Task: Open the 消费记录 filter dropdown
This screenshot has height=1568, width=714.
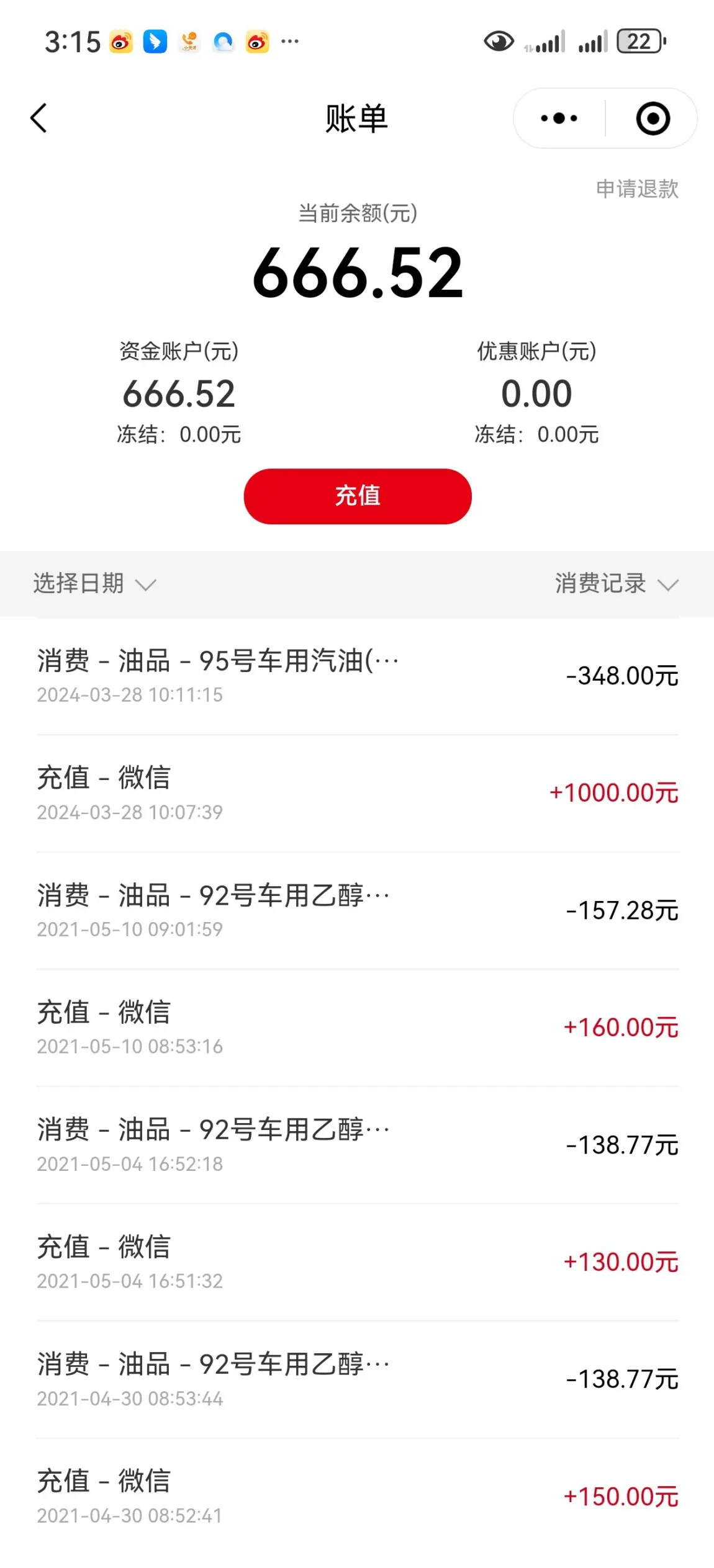Action: pyautogui.click(x=617, y=584)
